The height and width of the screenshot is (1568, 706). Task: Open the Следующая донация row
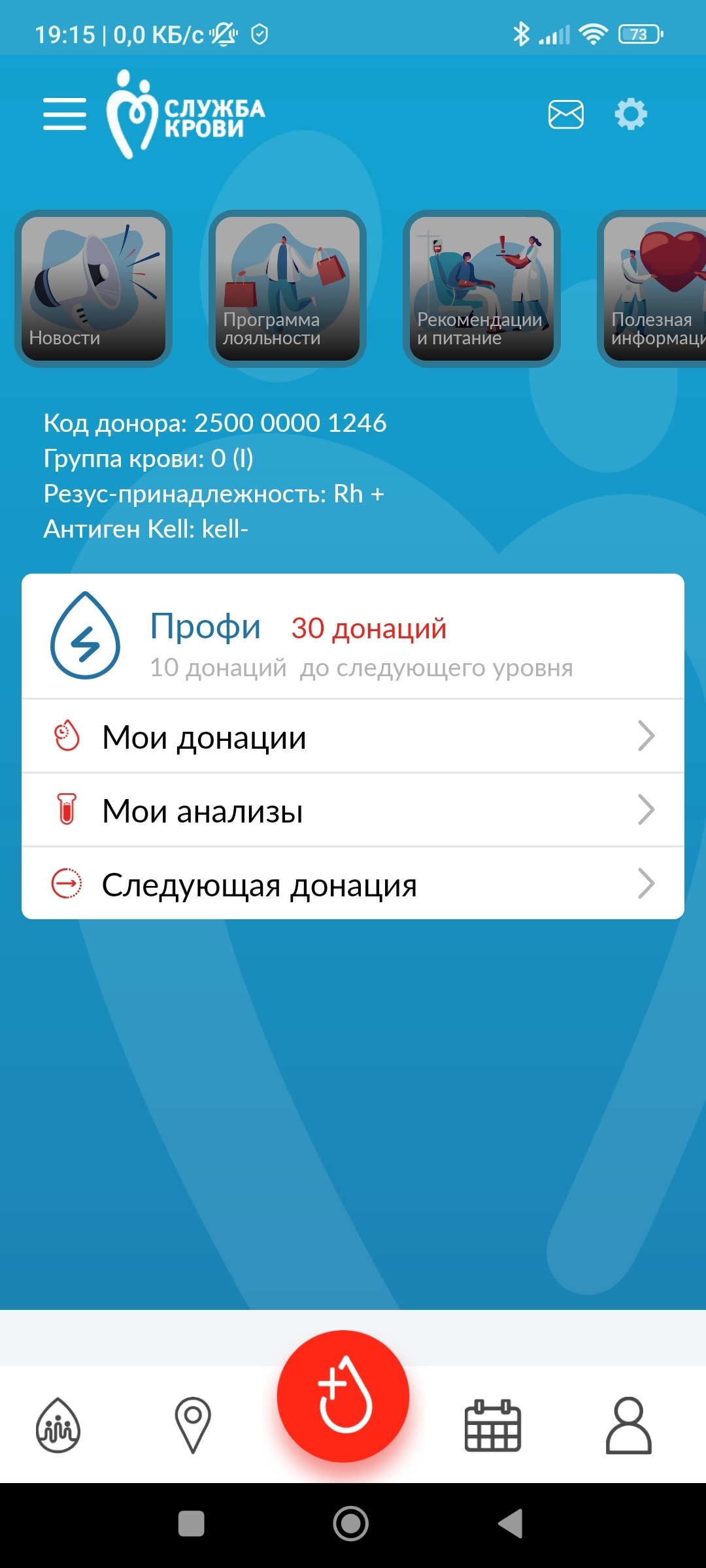[x=353, y=885]
